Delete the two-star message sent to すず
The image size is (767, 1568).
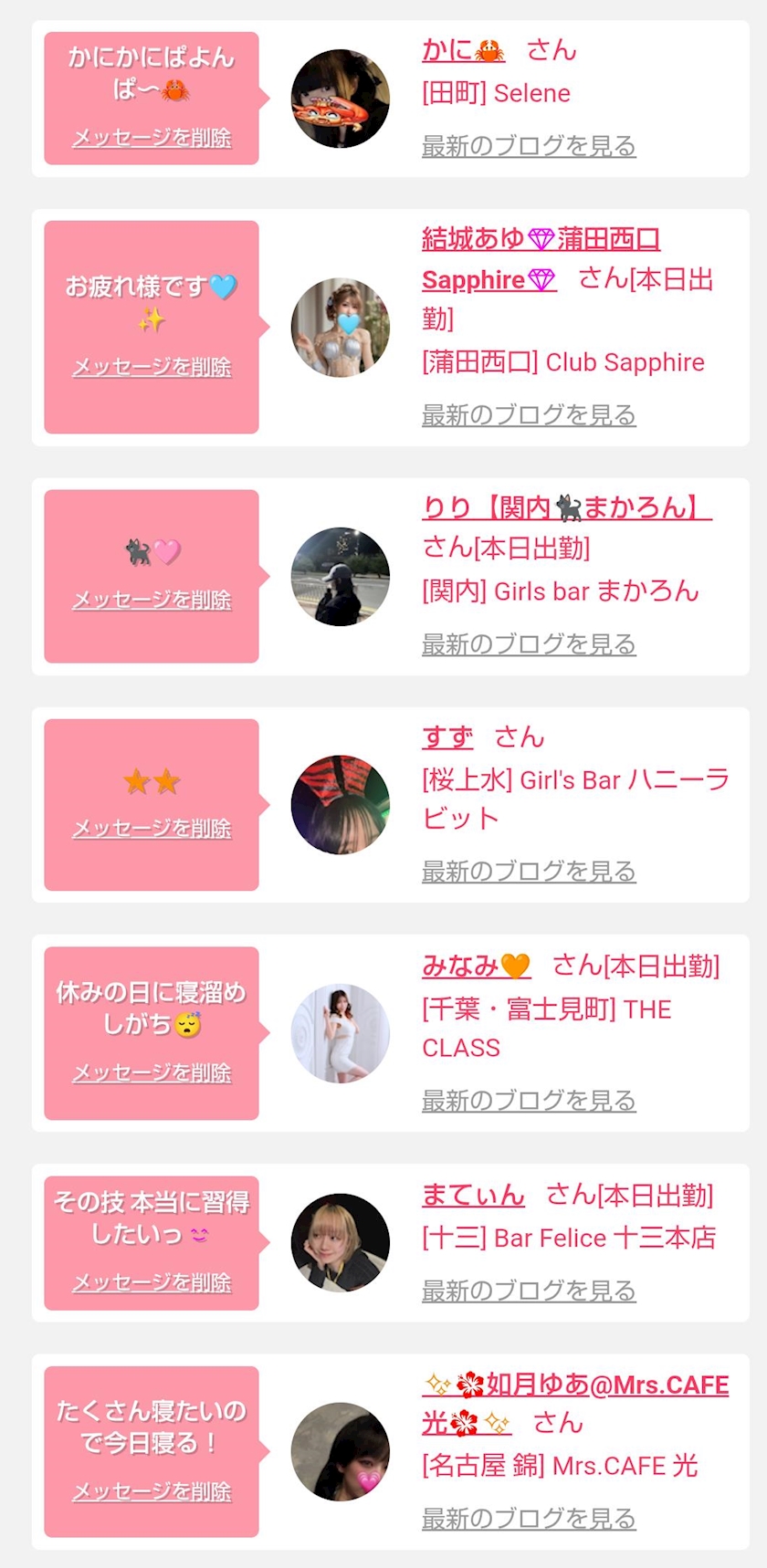point(152,829)
